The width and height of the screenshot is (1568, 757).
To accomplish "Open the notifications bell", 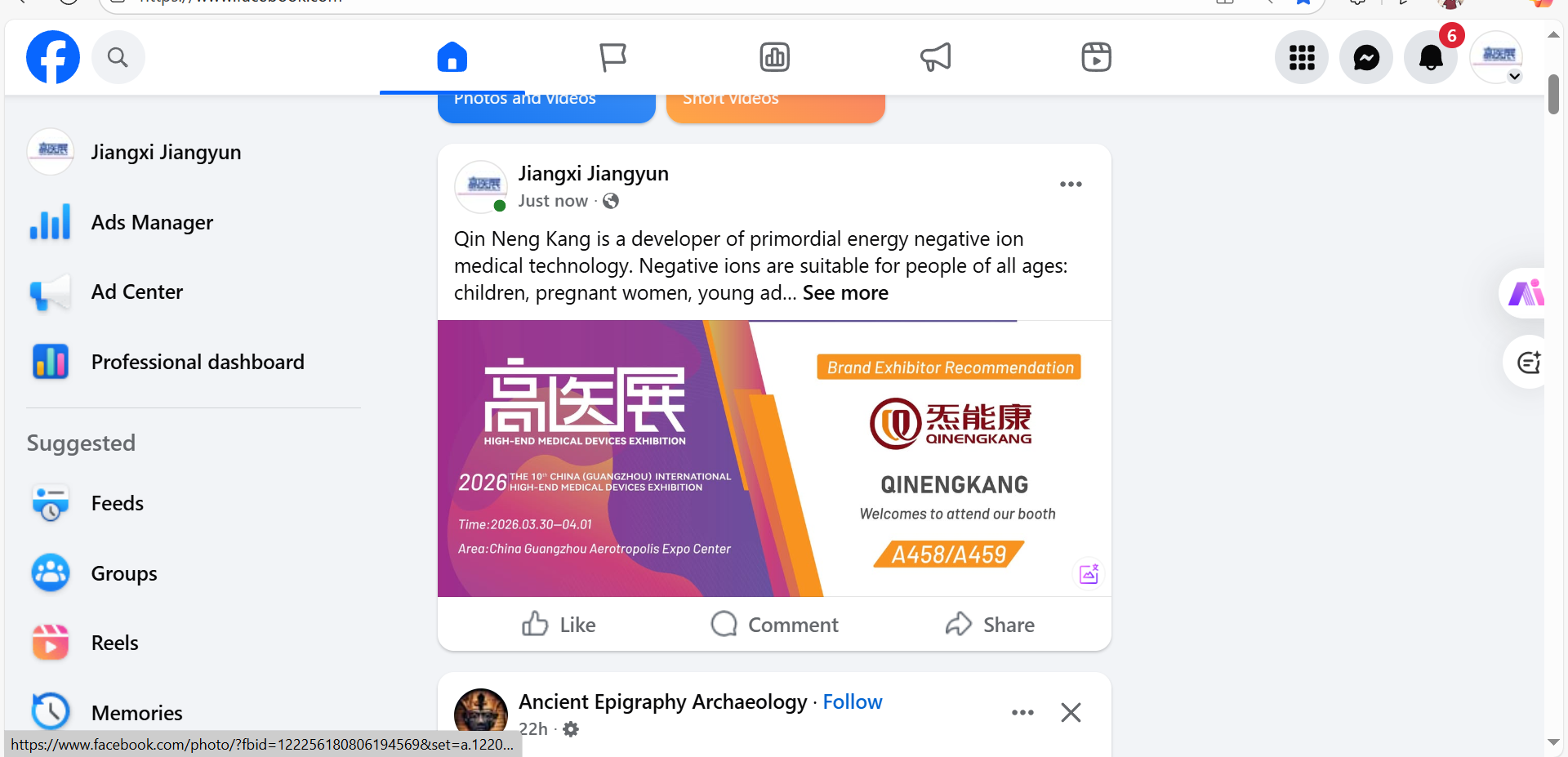I will tap(1431, 57).
